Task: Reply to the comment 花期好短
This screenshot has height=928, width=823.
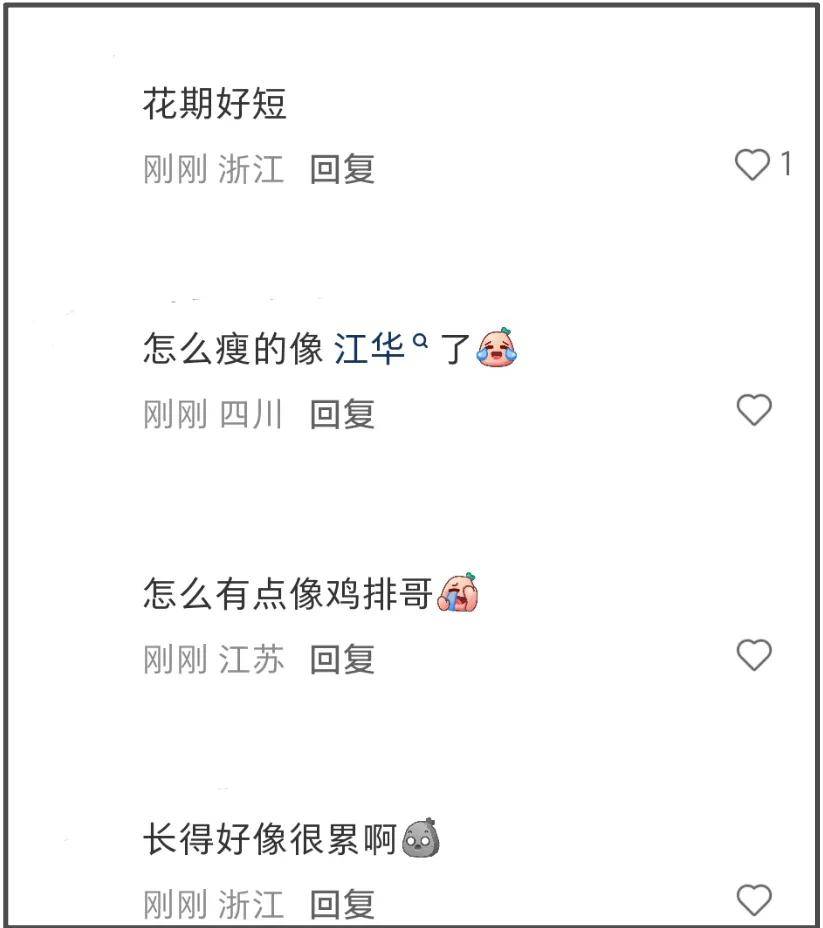Action: (x=342, y=169)
